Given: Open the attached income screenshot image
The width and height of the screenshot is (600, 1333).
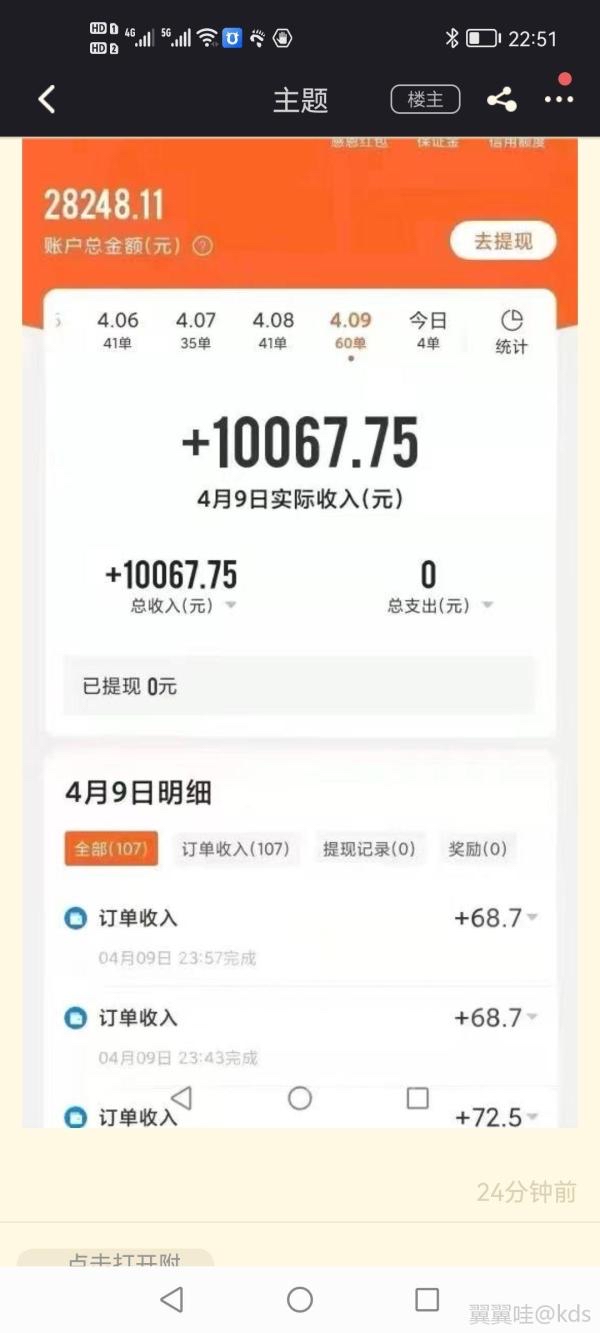Looking at the screenshot, I should click(300, 630).
